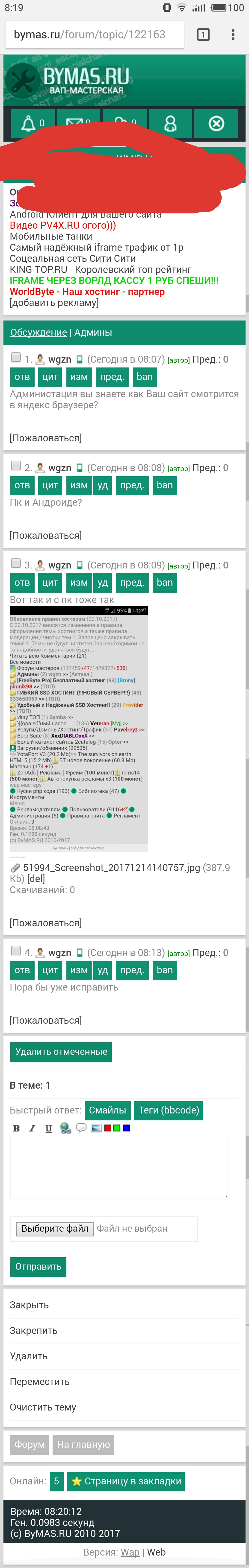Image resolution: width=249 pixels, height=1568 pixels.
Task: Check the checkbox on post 1
Action: [16, 358]
